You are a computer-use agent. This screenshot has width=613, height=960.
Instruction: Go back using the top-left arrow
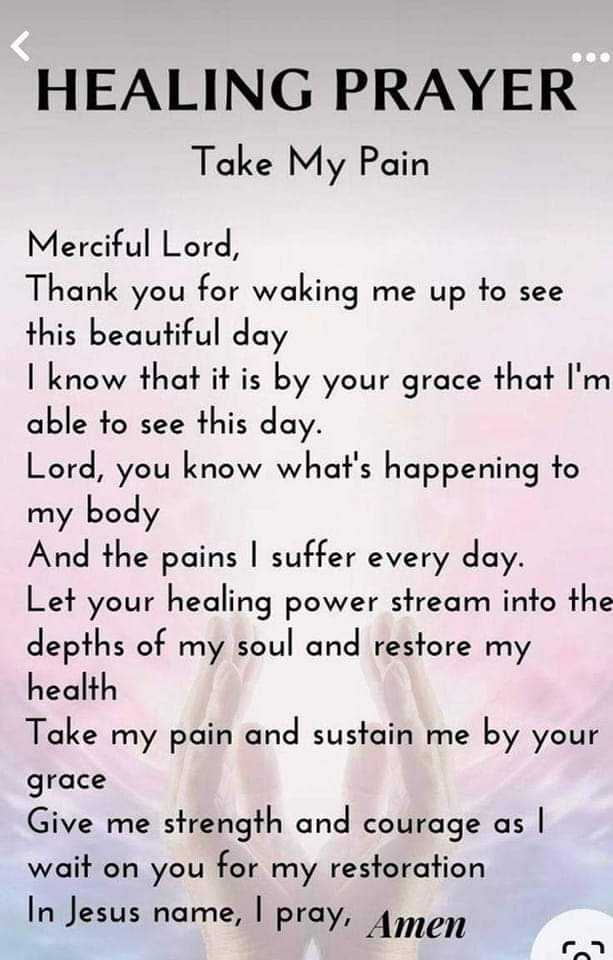click(x=21, y=45)
